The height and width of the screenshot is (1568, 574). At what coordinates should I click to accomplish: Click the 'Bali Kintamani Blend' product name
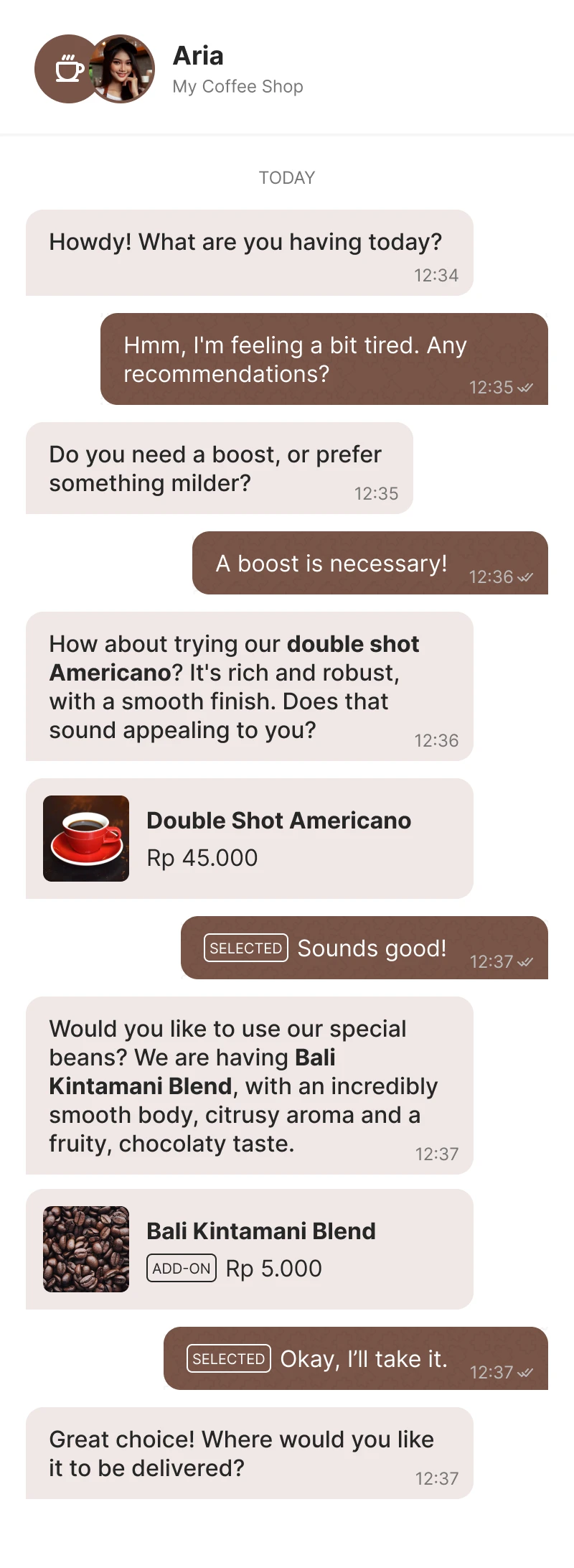click(x=261, y=1231)
